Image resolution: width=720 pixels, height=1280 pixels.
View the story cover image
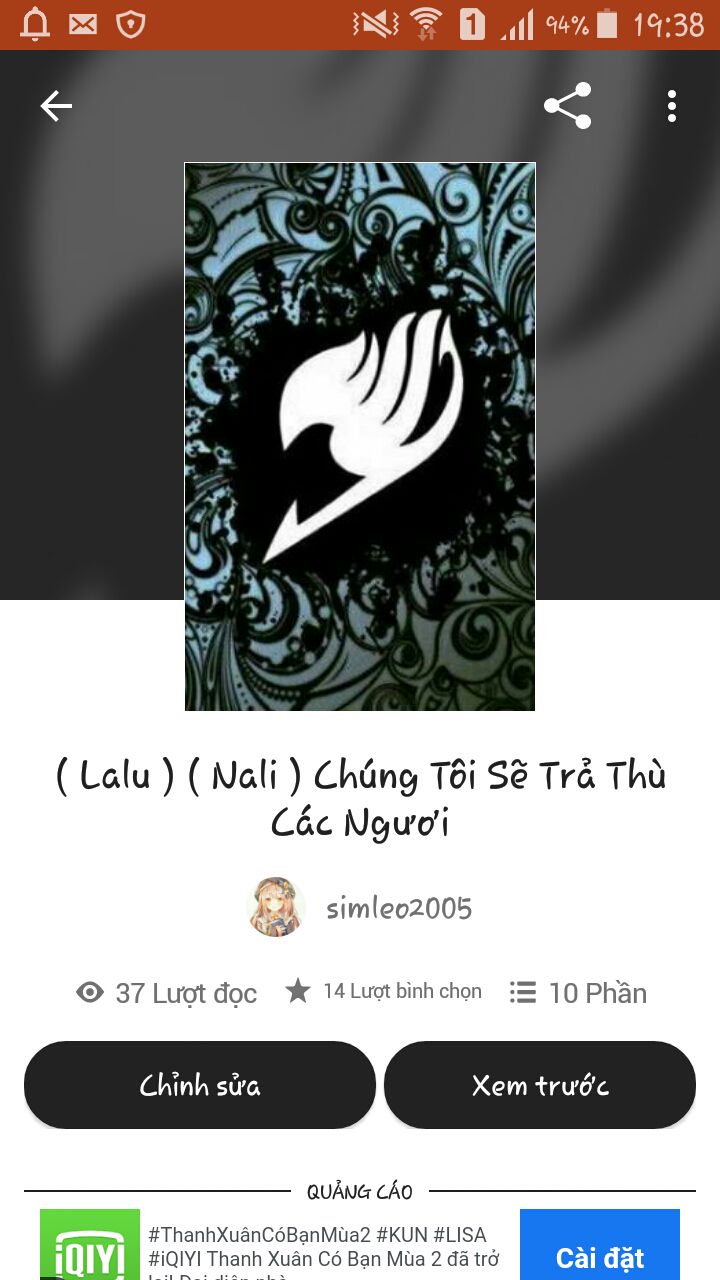click(360, 437)
